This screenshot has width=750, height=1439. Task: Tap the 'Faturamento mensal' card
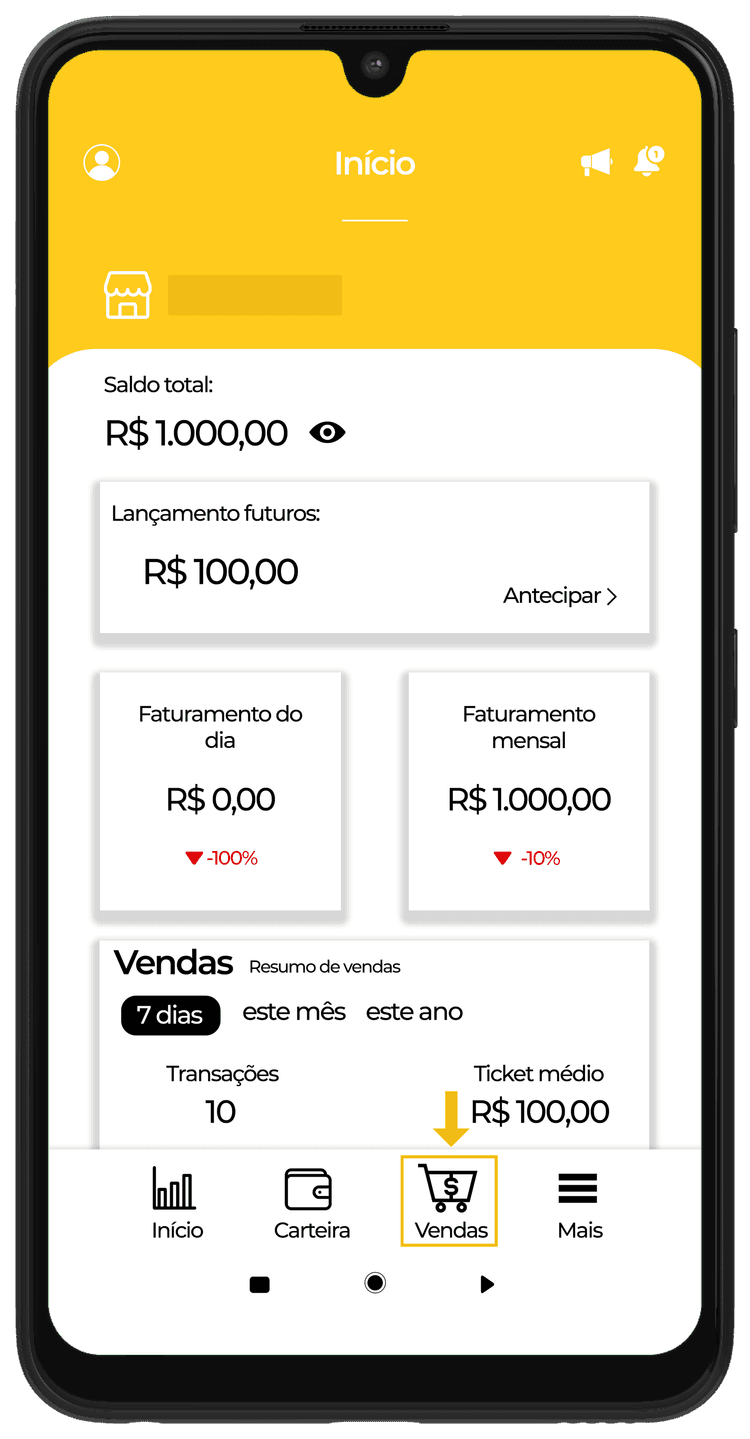pos(528,790)
